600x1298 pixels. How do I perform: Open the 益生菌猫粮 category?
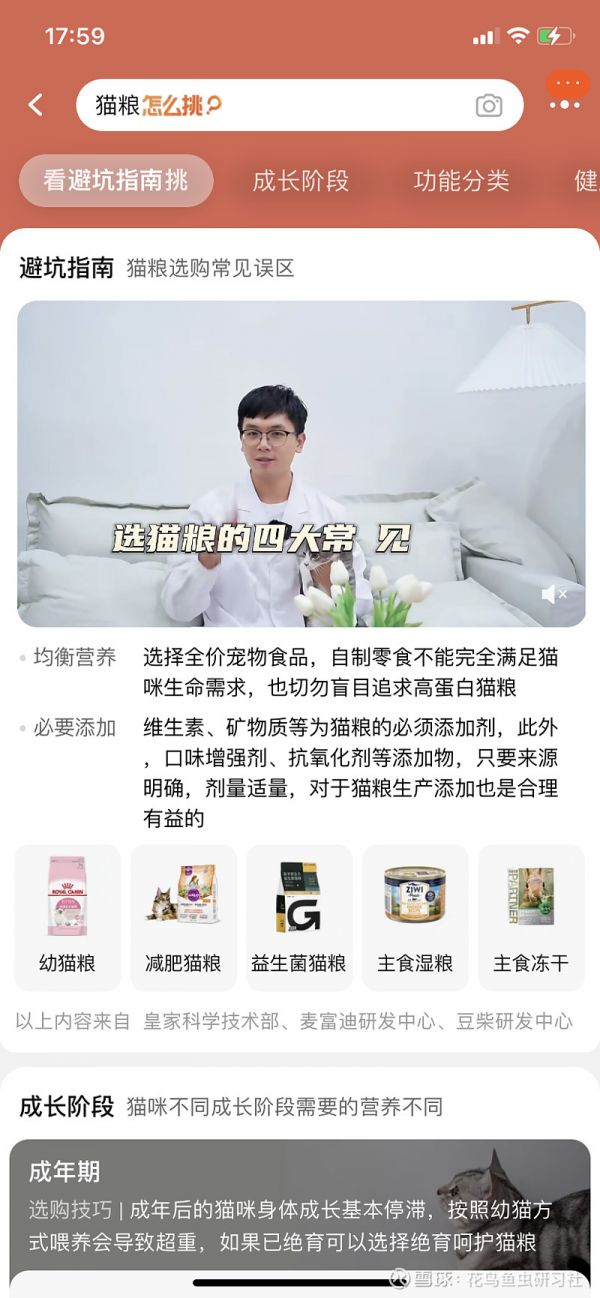(299, 917)
